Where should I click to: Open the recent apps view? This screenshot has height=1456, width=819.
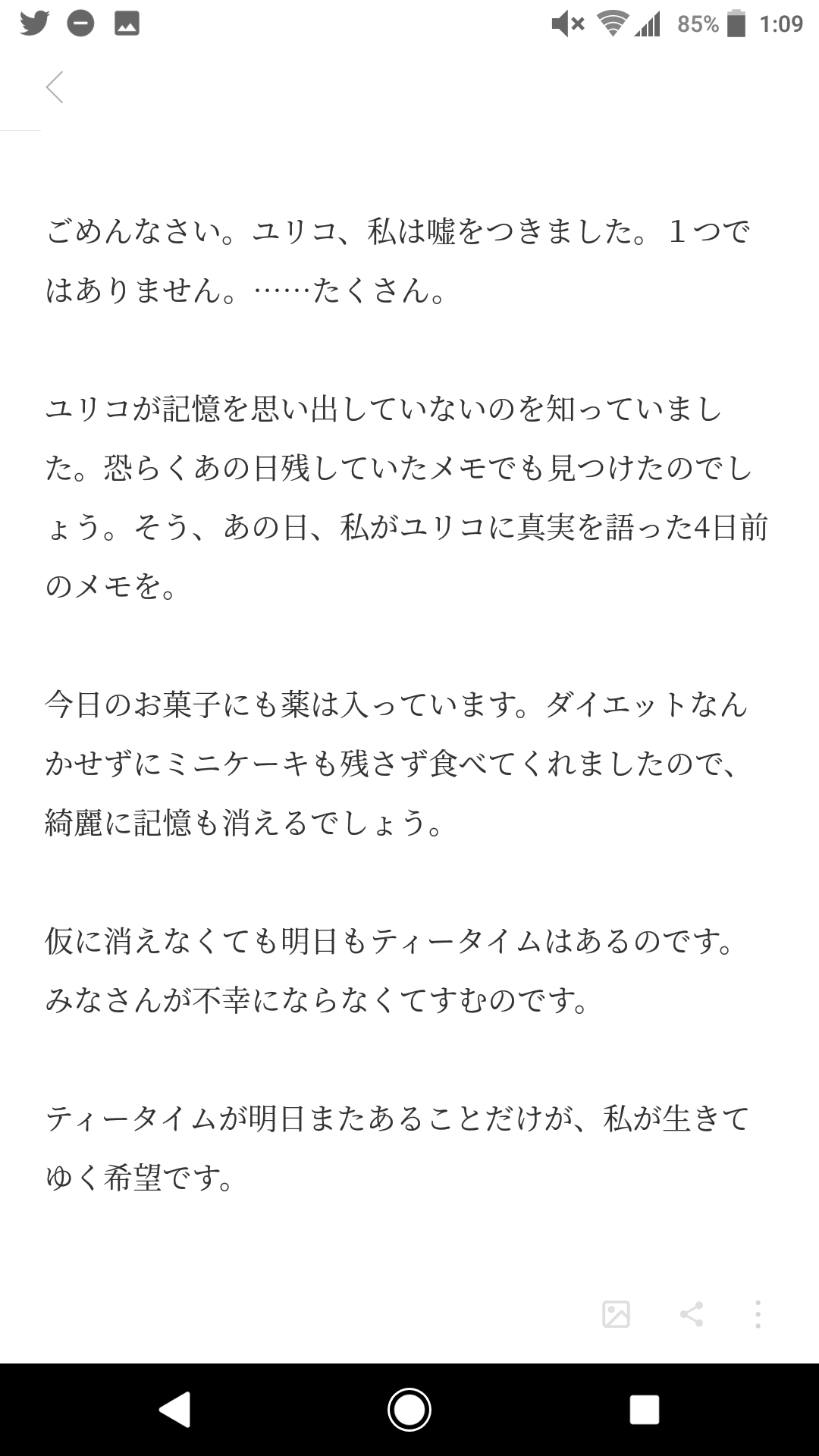pos(644,1410)
